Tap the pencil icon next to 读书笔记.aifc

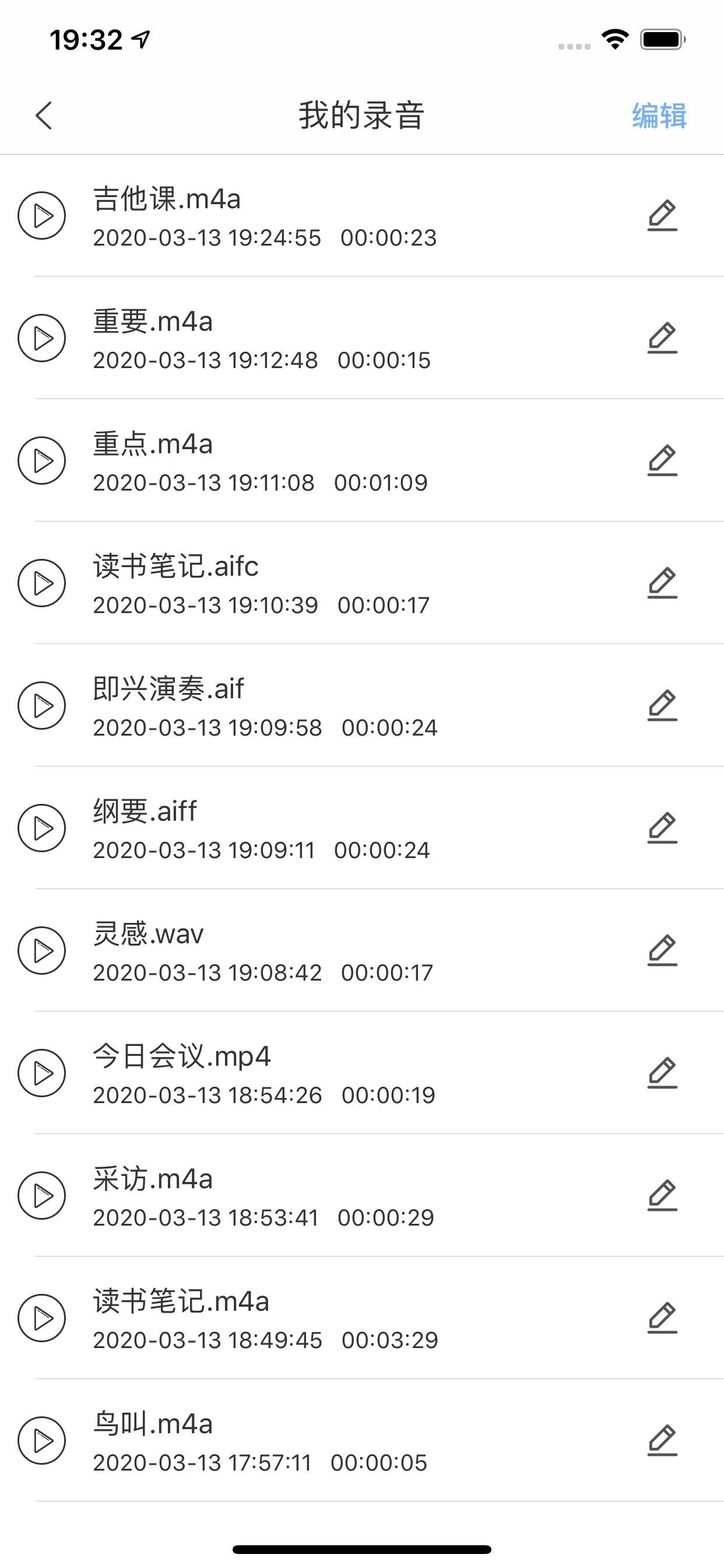662,583
